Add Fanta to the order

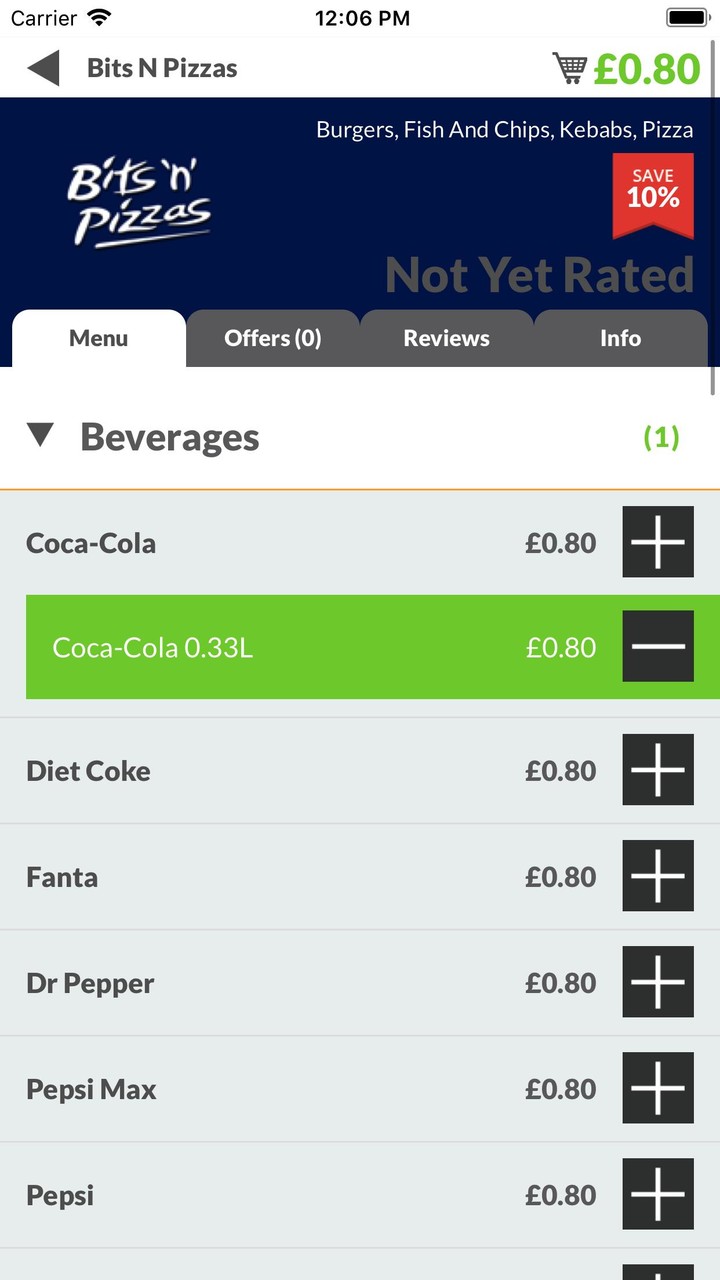(x=657, y=876)
